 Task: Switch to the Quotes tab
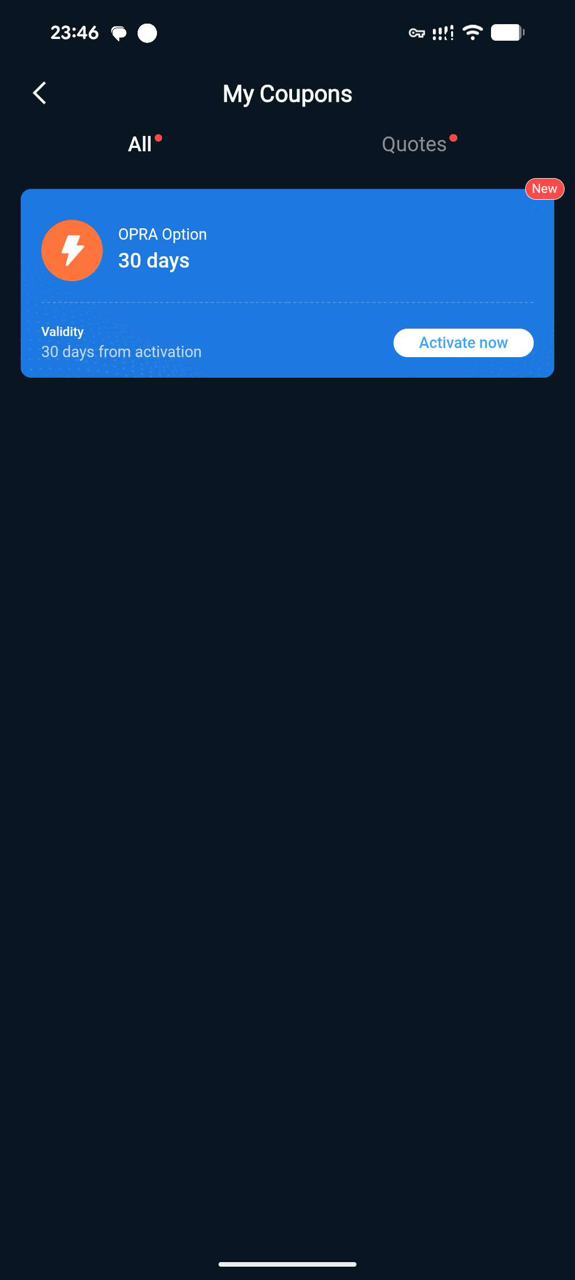(414, 144)
